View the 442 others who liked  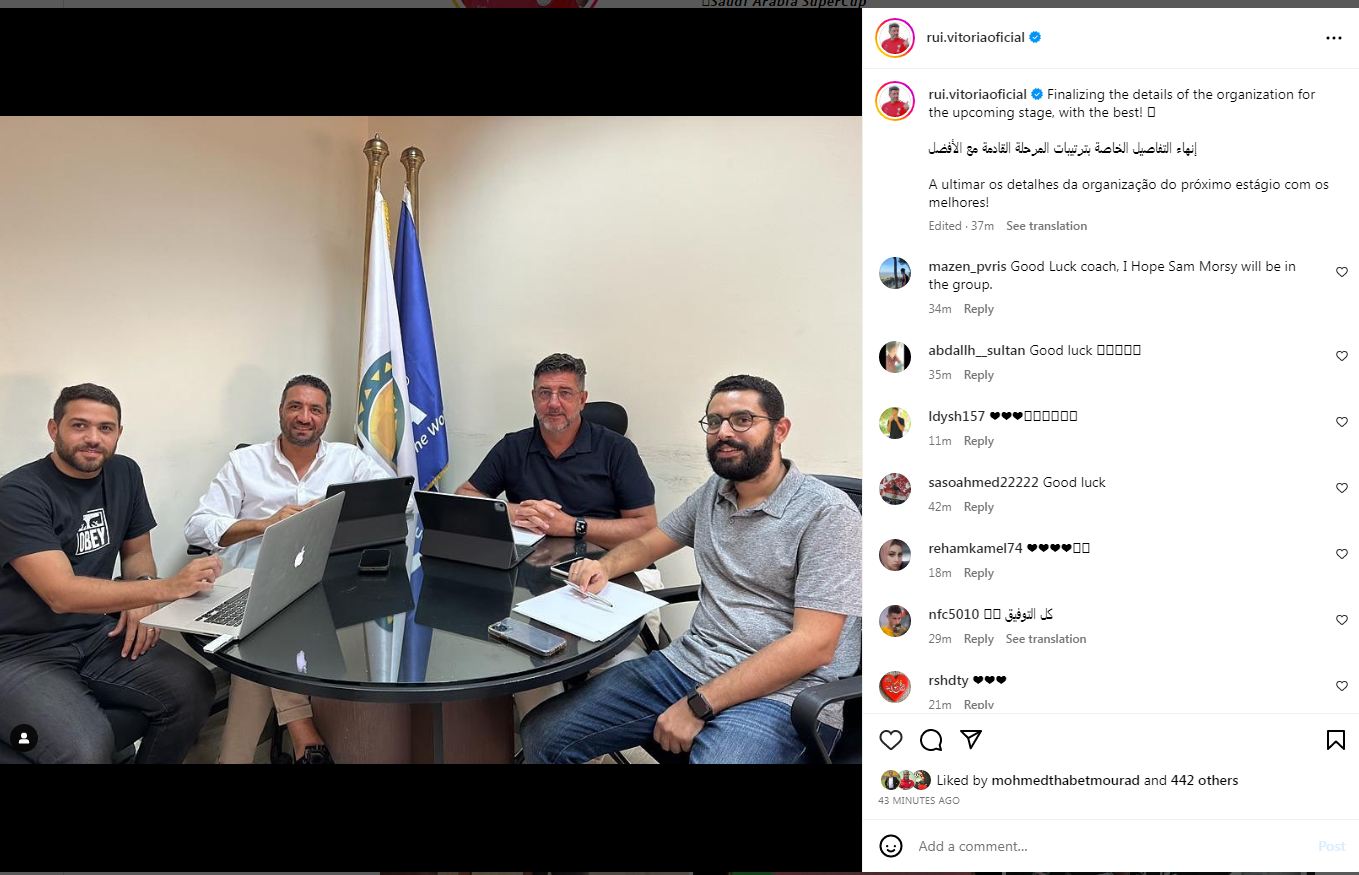tap(1204, 780)
